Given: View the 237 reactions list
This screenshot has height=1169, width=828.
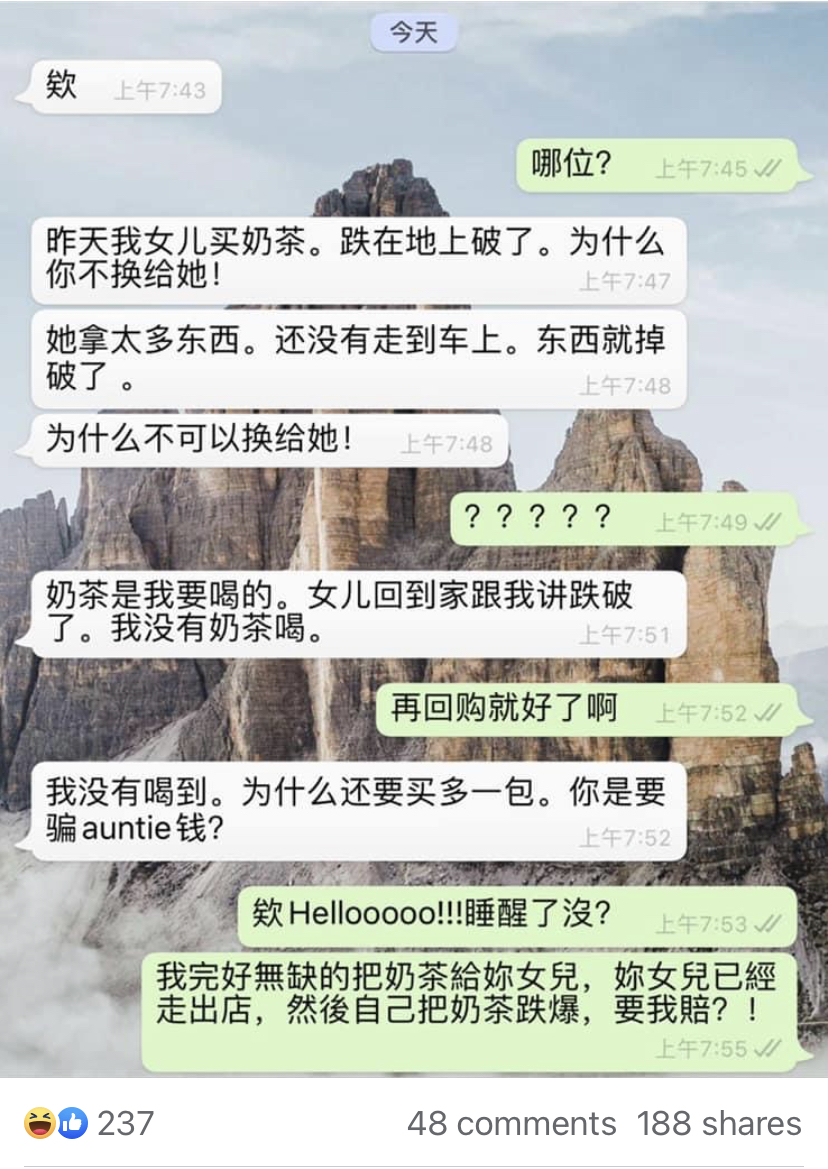Looking at the screenshot, I should pyautogui.click(x=90, y=1123).
